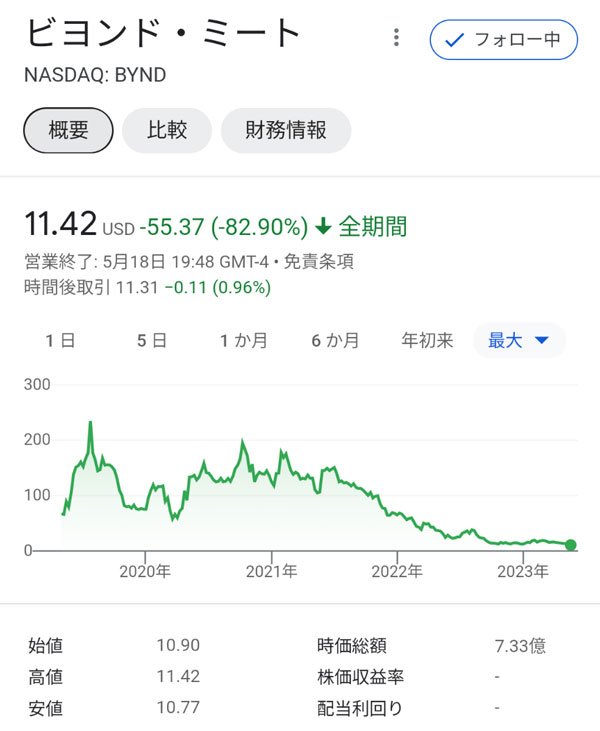Switch to the 概要 tab
This screenshot has width=600, height=731.
click(68, 130)
